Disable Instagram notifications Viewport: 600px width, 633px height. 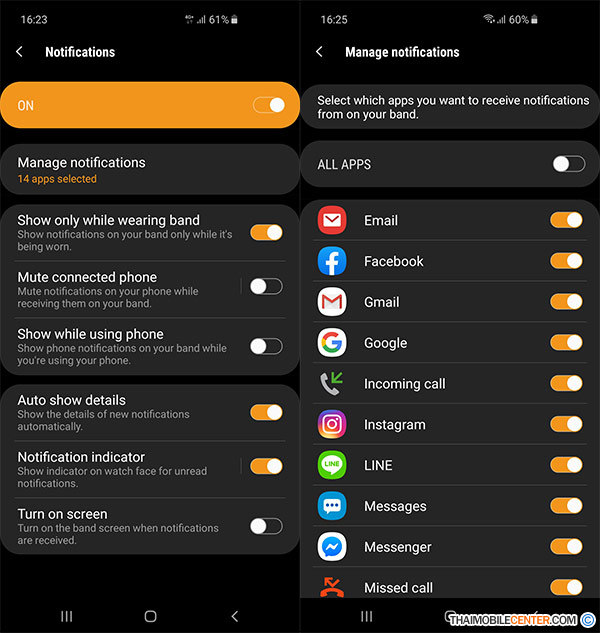point(566,424)
